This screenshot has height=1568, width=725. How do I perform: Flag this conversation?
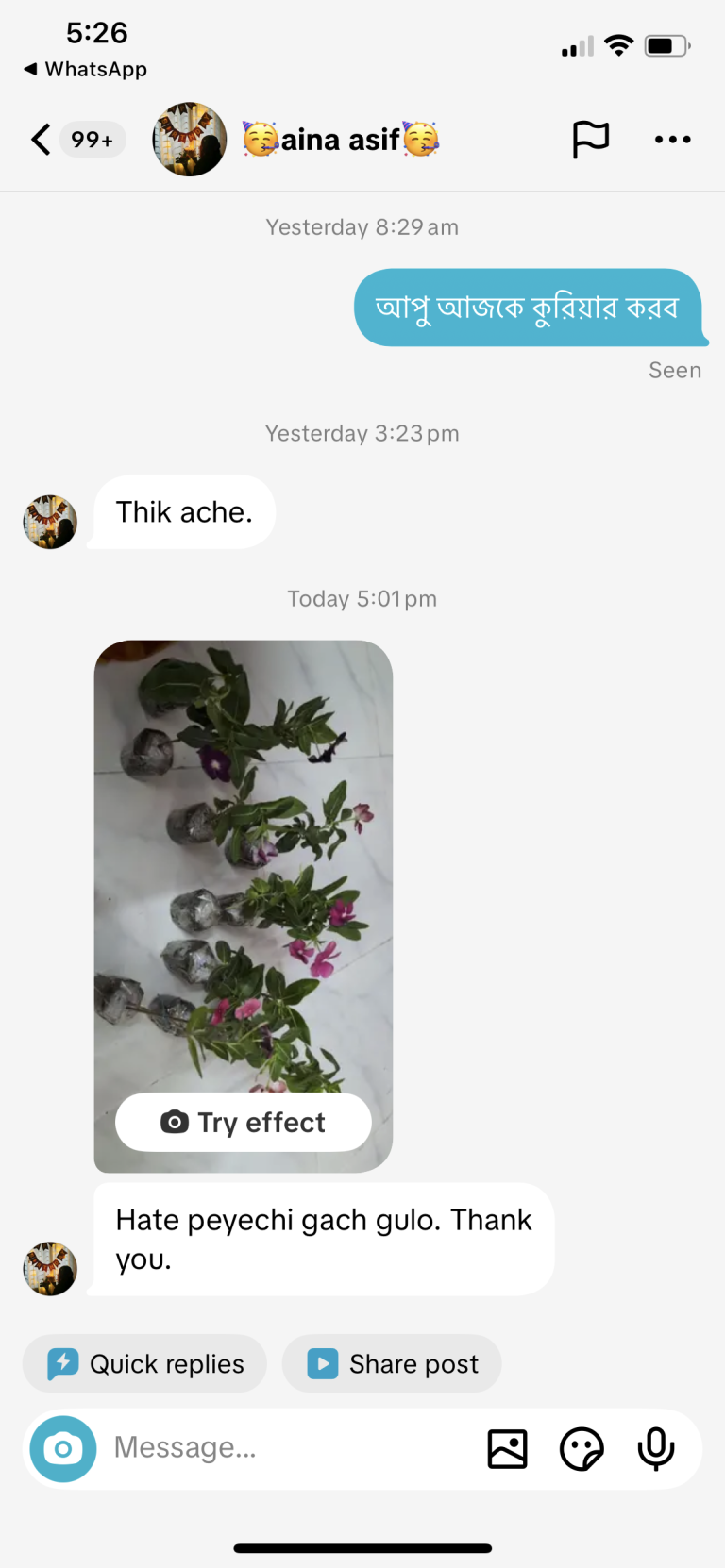click(591, 140)
